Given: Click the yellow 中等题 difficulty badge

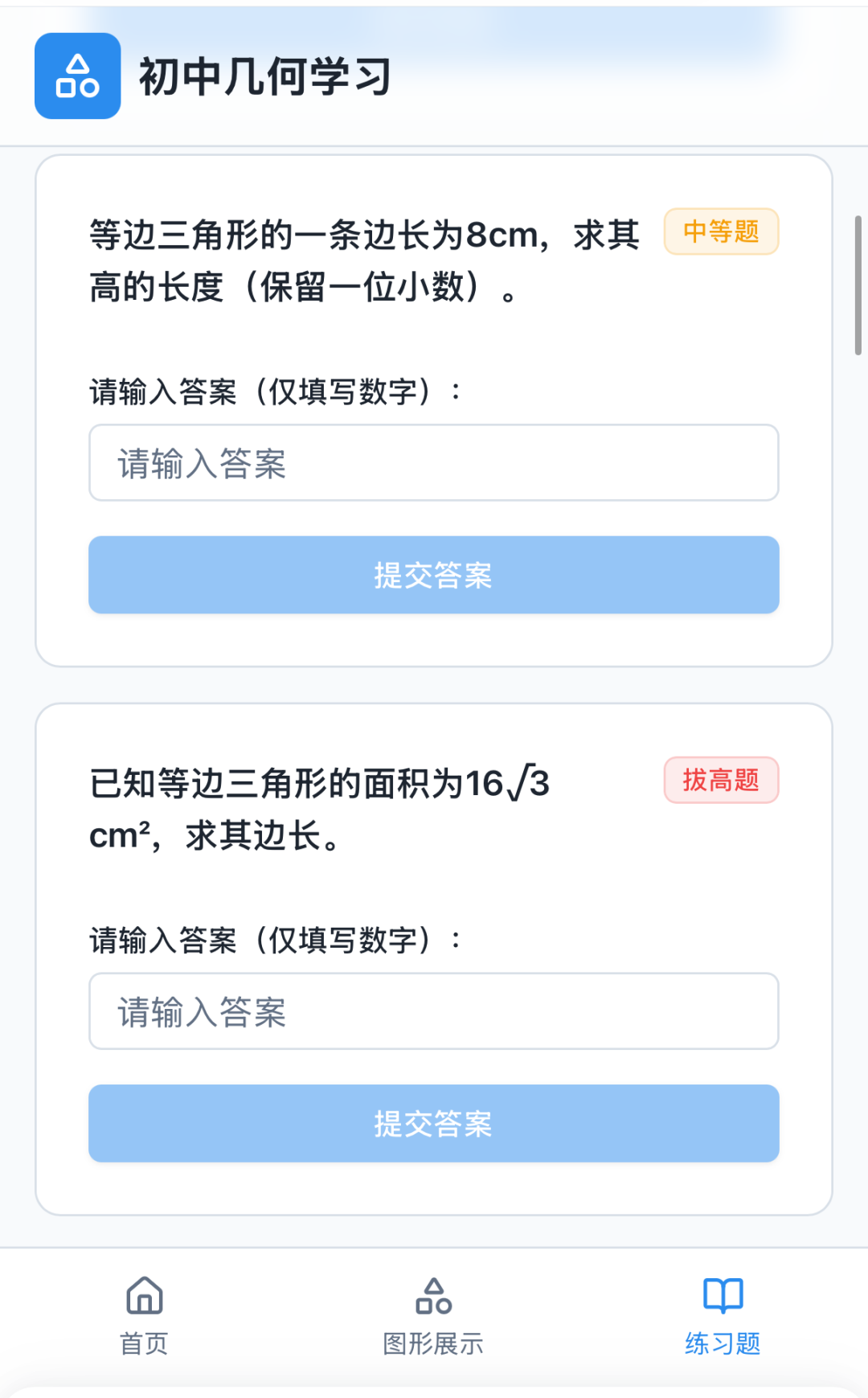Looking at the screenshot, I should coord(721,232).
